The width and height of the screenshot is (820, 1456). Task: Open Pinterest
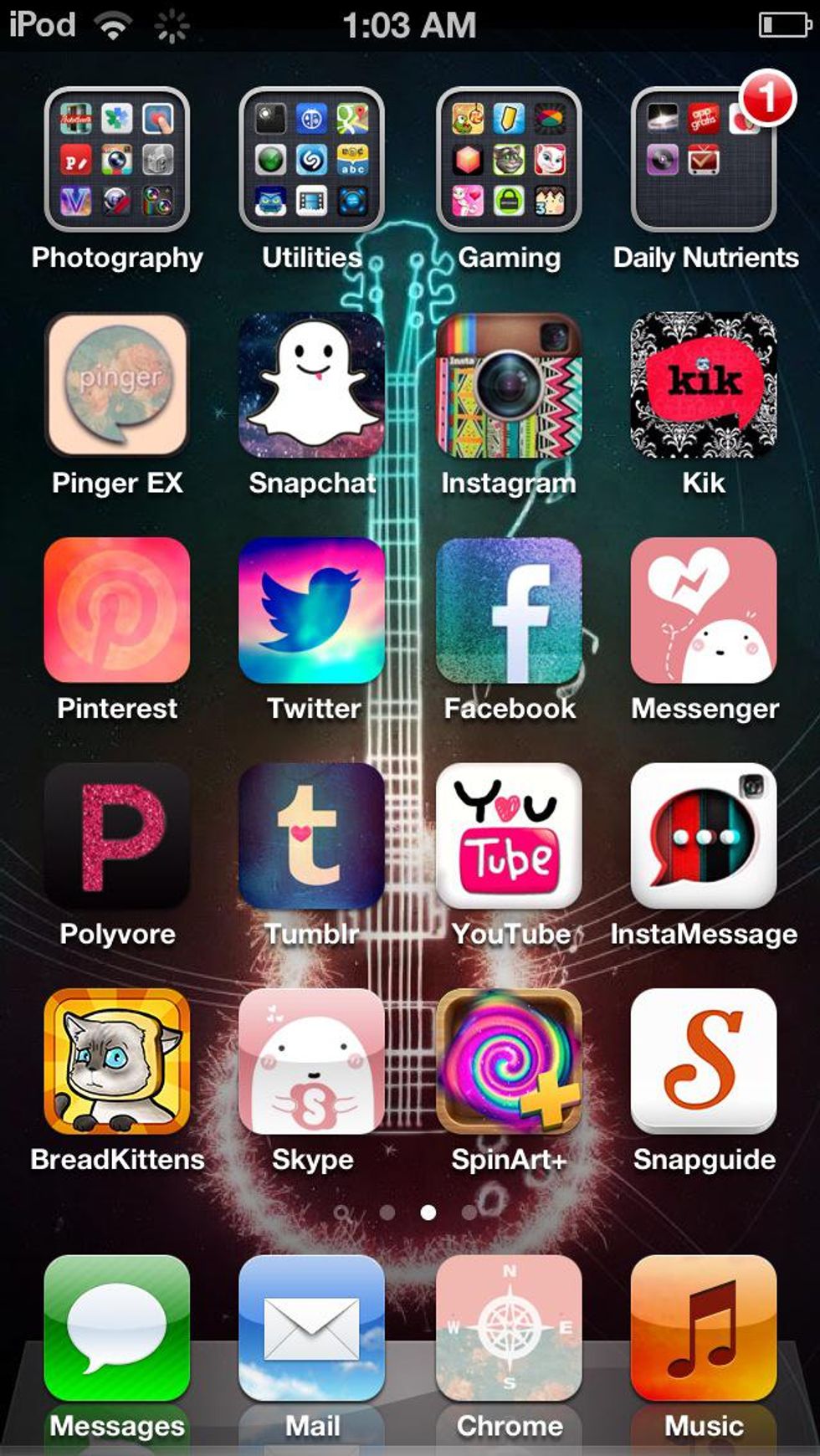117,610
